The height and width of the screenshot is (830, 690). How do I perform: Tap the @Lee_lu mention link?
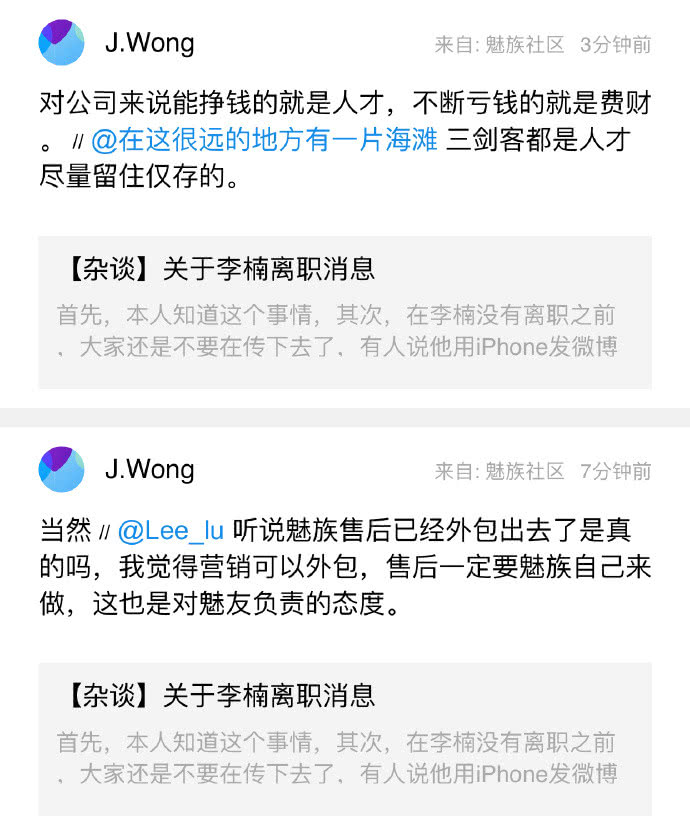pyautogui.click(x=170, y=530)
